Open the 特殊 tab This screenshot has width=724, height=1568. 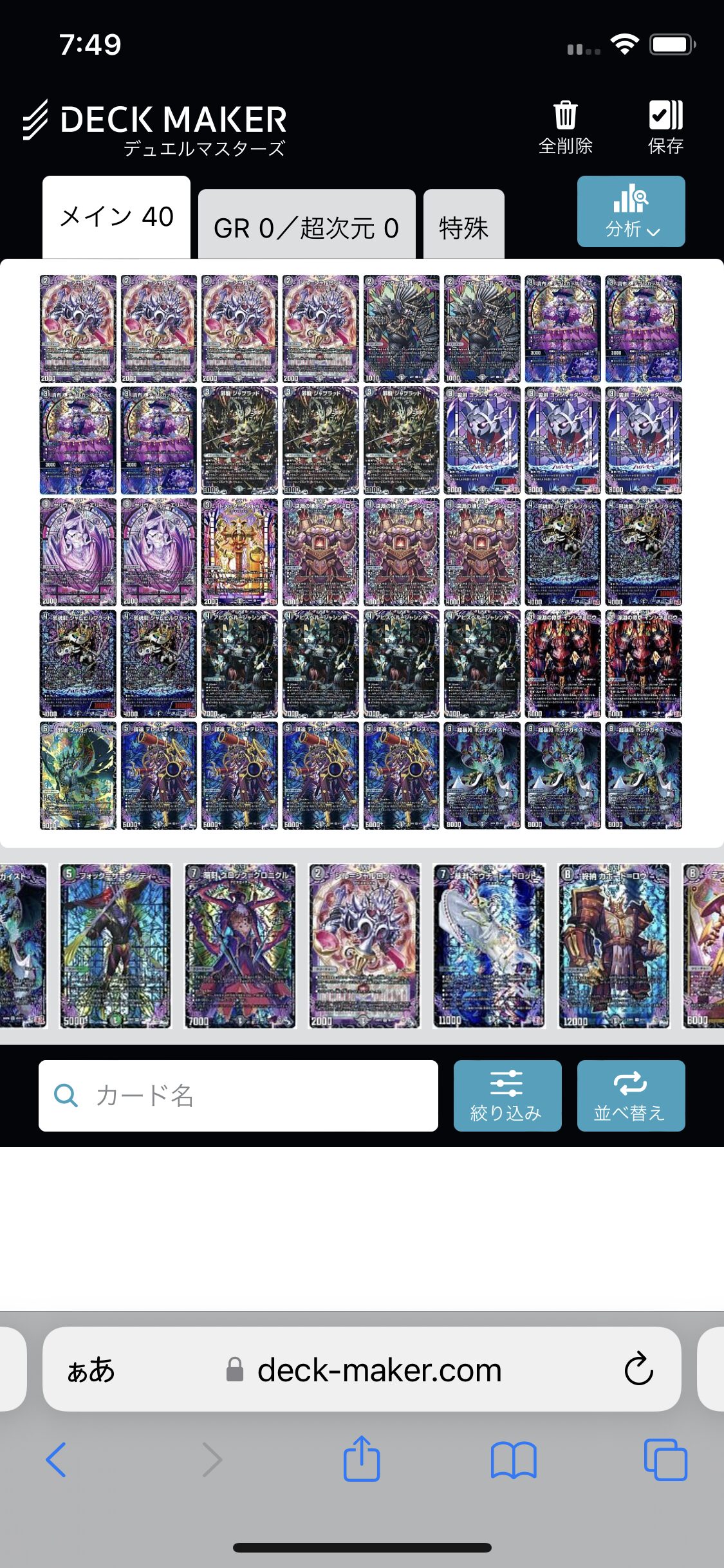(x=463, y=225)
